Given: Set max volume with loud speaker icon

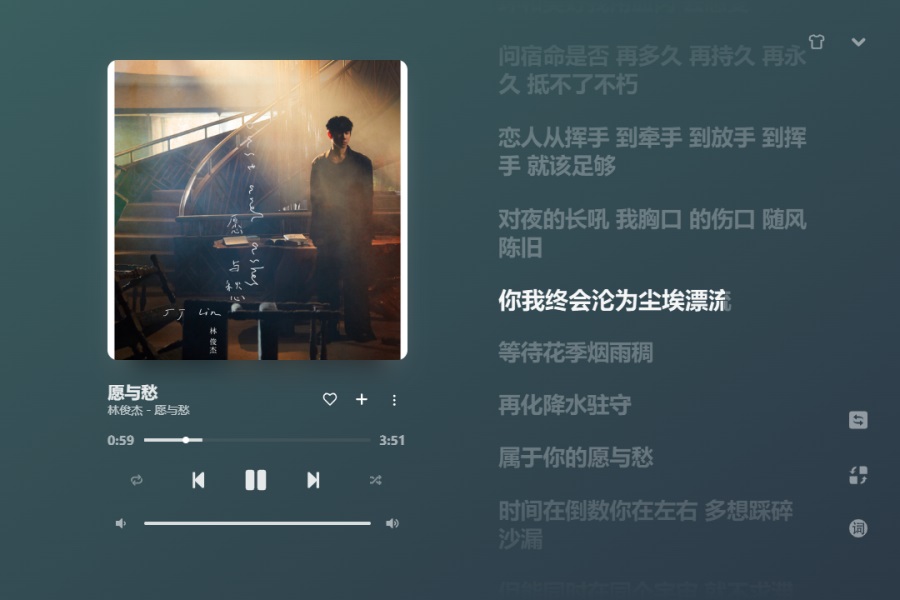Looking at the screenshot, I should 393,523.
